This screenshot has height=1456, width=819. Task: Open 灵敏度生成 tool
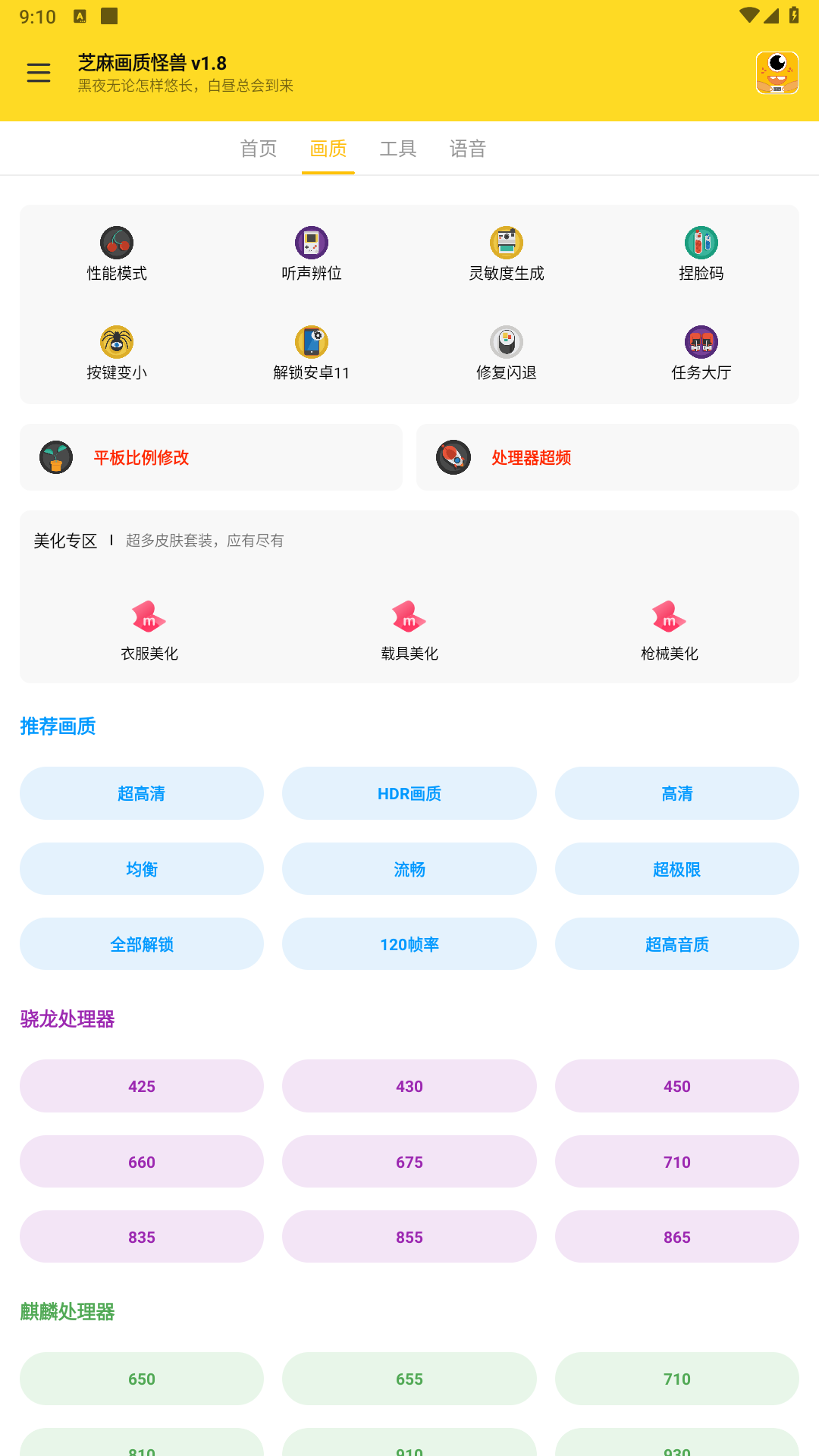pos(507,254)
